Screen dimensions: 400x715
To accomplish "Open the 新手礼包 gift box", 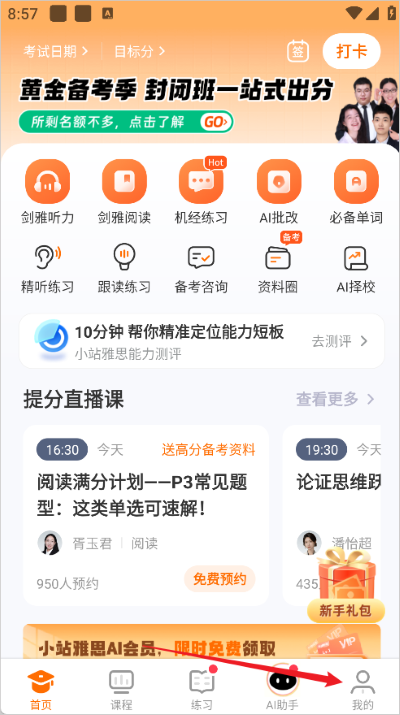I will pyautogui.click(x=346, y=585).
